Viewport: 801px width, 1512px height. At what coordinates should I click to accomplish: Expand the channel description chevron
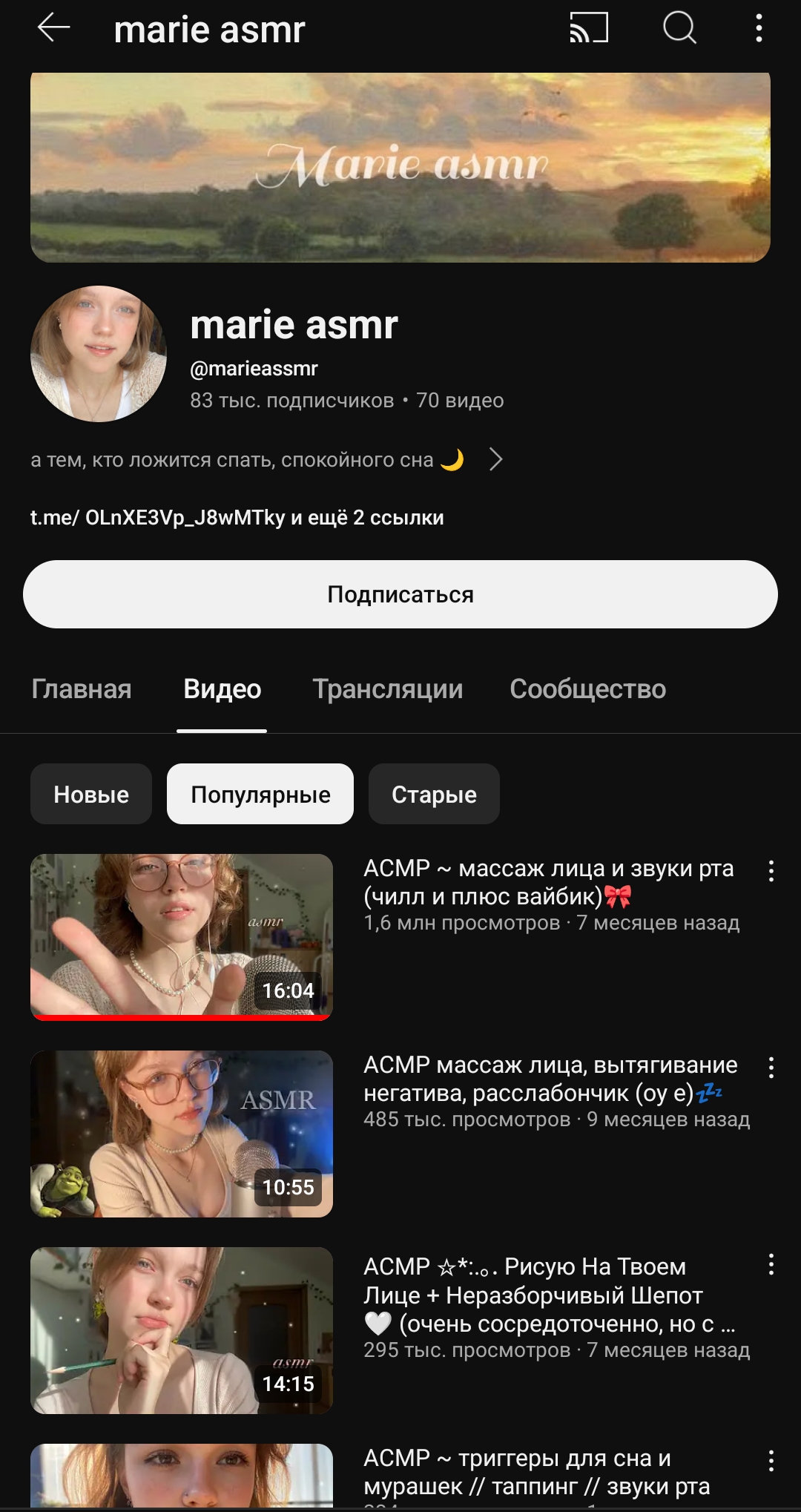pyautogui.click(x=496, y=459)
